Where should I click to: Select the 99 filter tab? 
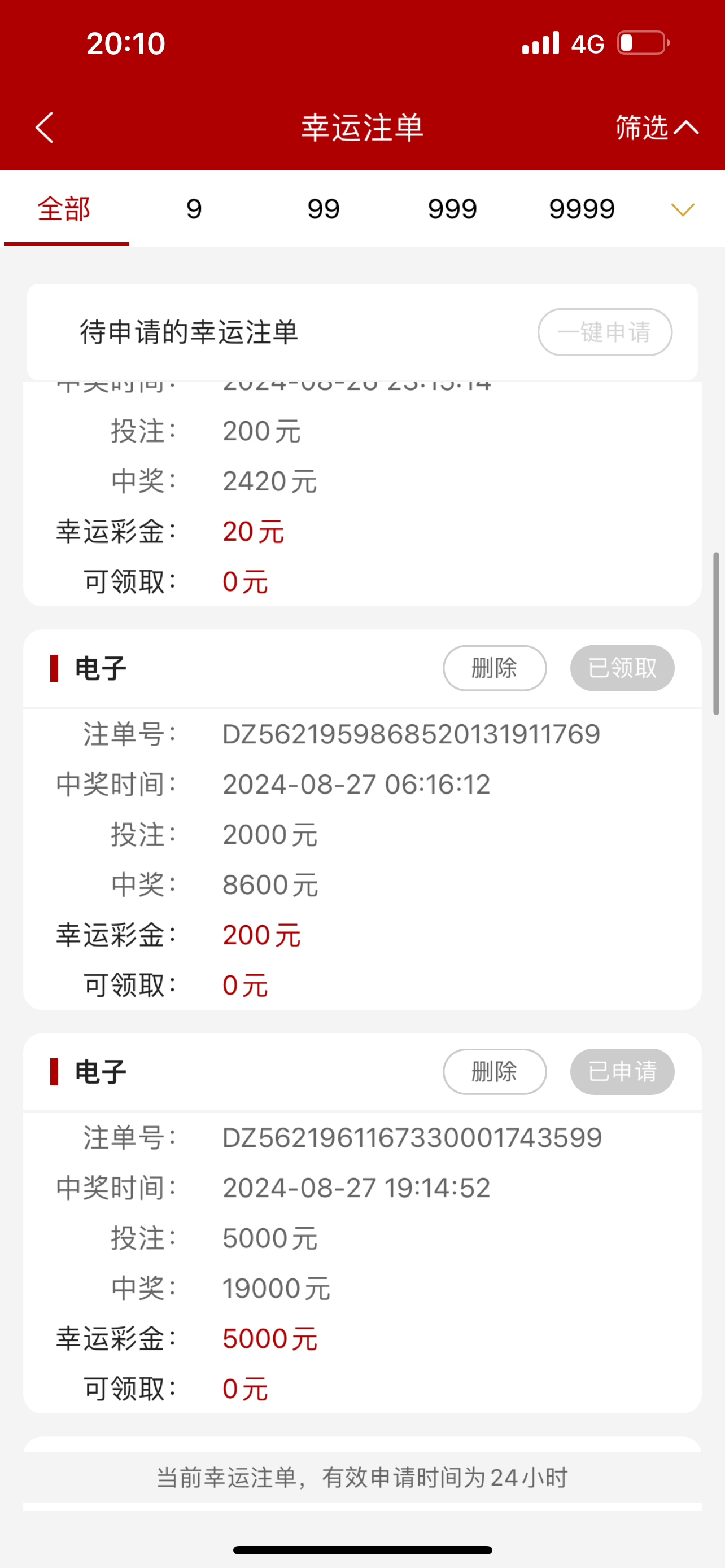click(323, 209)
